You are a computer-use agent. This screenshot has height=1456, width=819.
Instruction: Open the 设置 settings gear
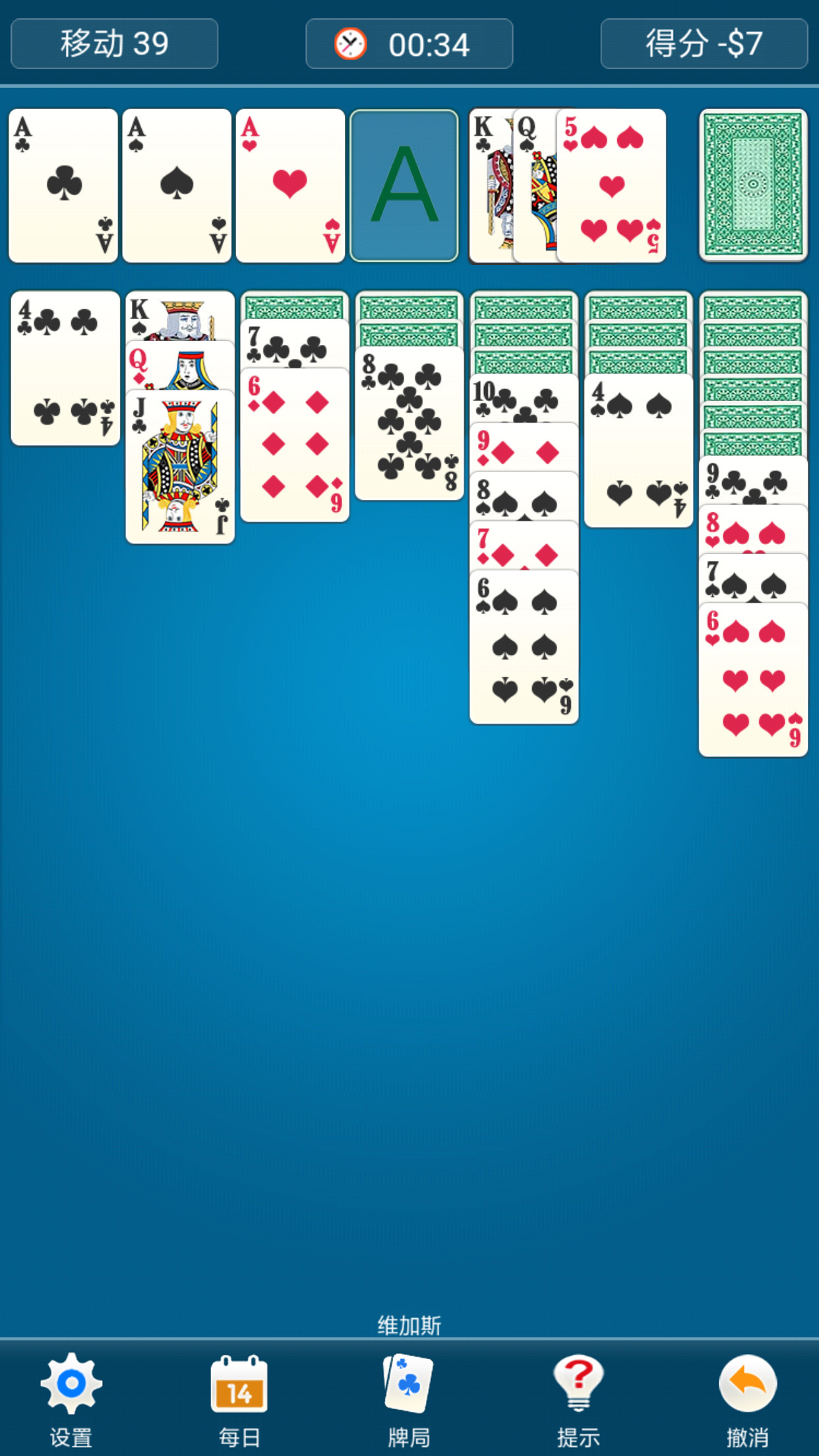click(71, 1397)
